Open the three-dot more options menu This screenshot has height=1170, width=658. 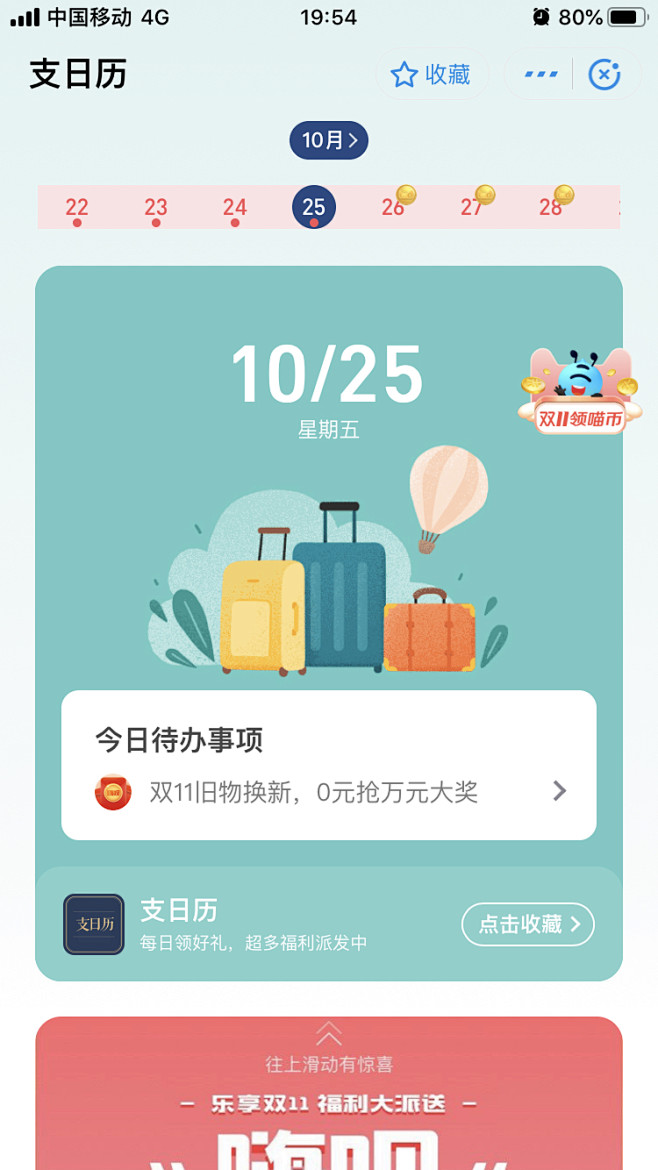541,75
